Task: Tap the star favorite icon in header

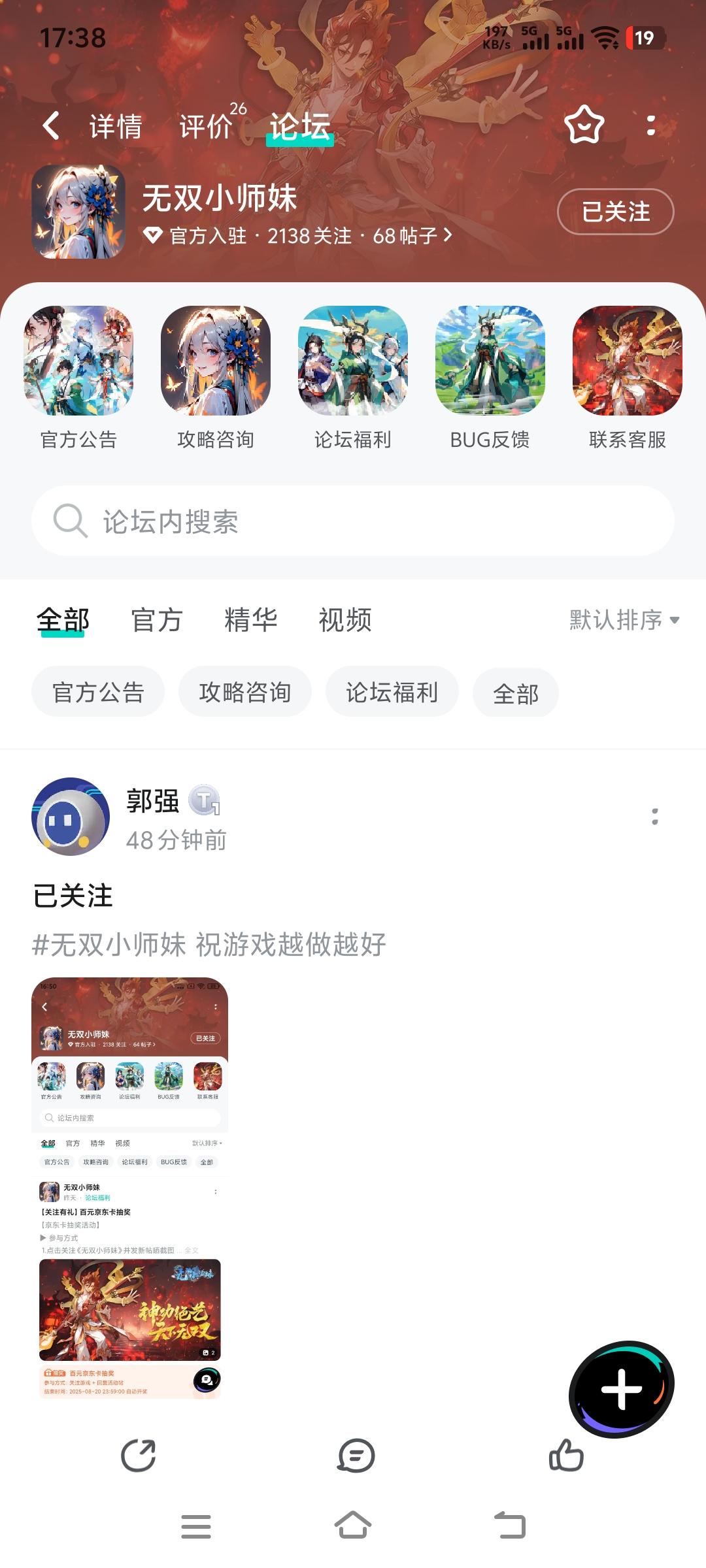Action: [584, 125]
